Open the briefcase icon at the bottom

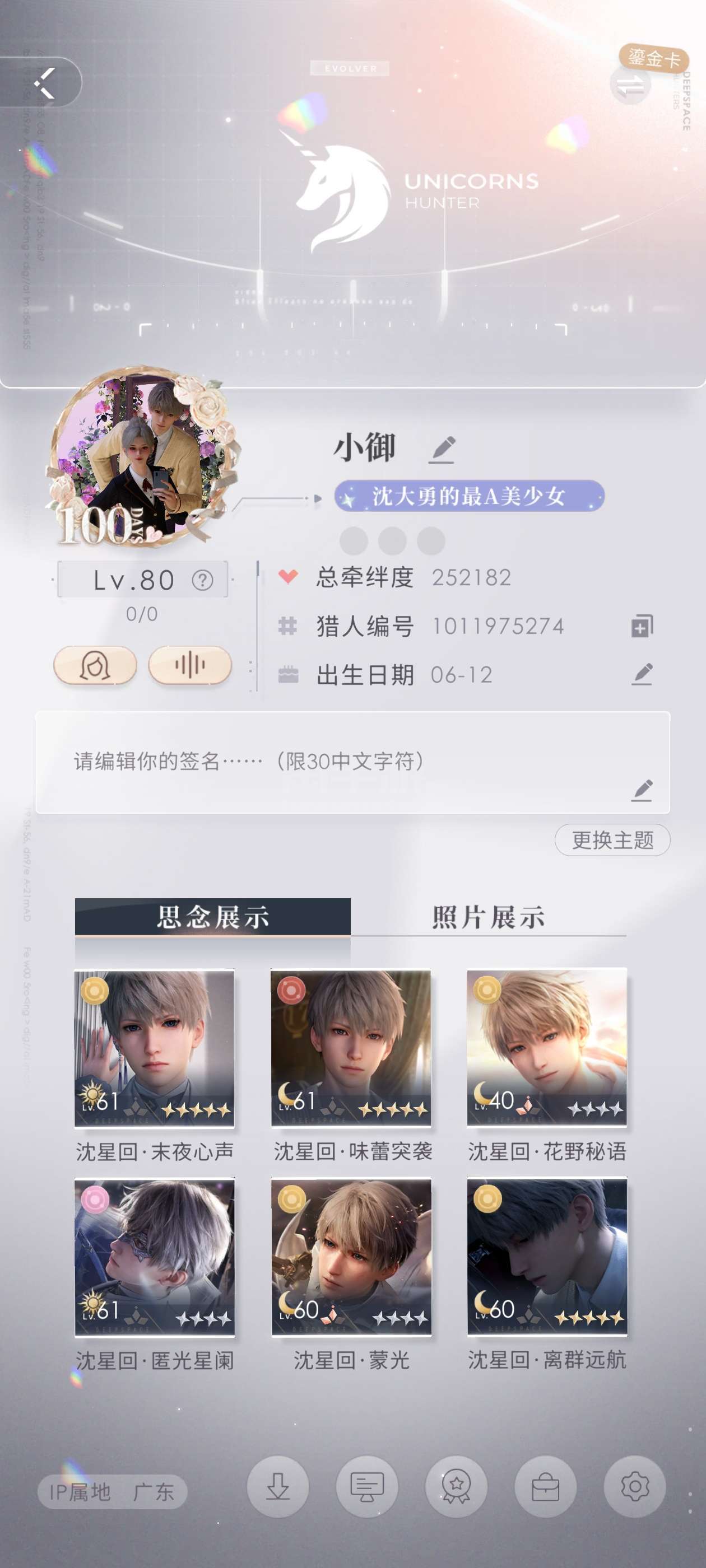click(x=545, y=1487)
